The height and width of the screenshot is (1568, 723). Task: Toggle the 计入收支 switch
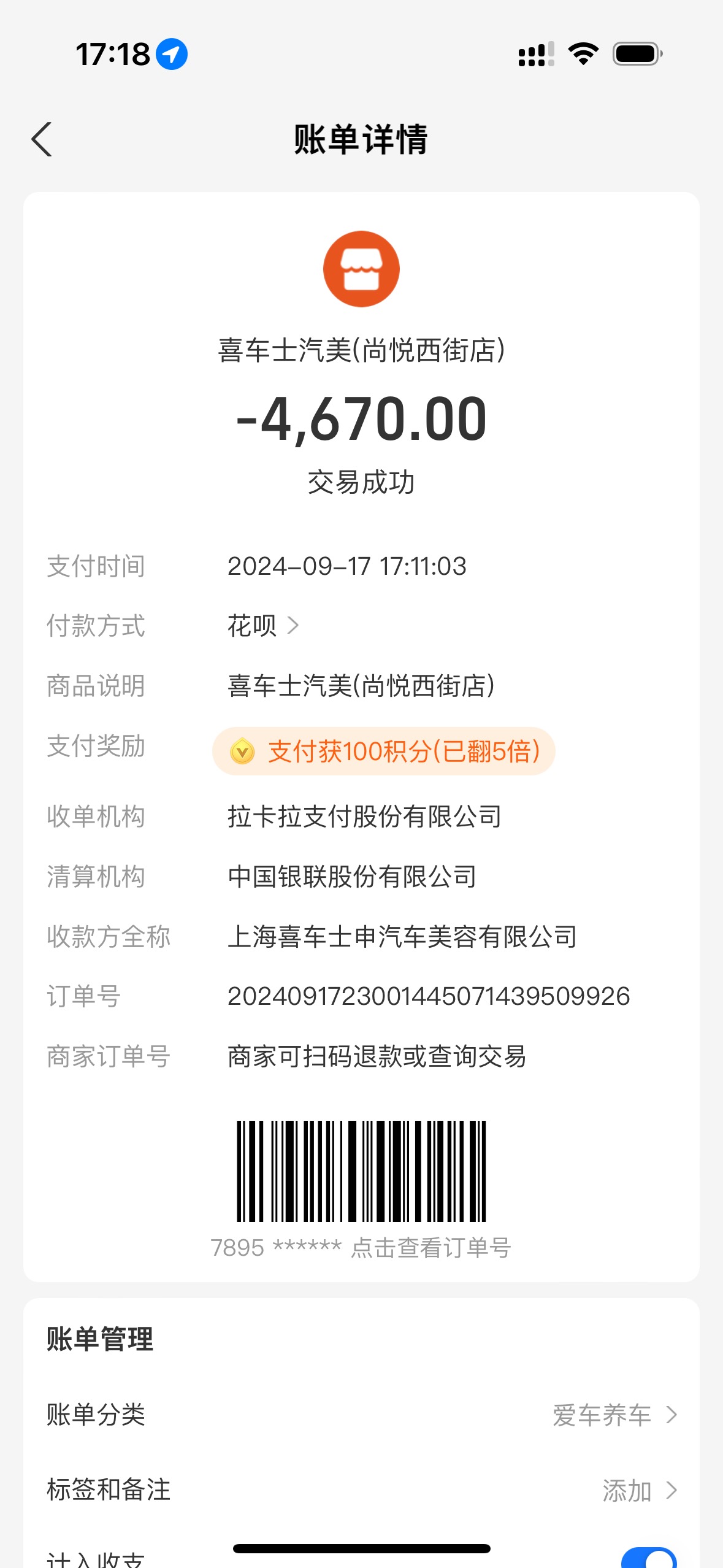(x=649, y=1558)
